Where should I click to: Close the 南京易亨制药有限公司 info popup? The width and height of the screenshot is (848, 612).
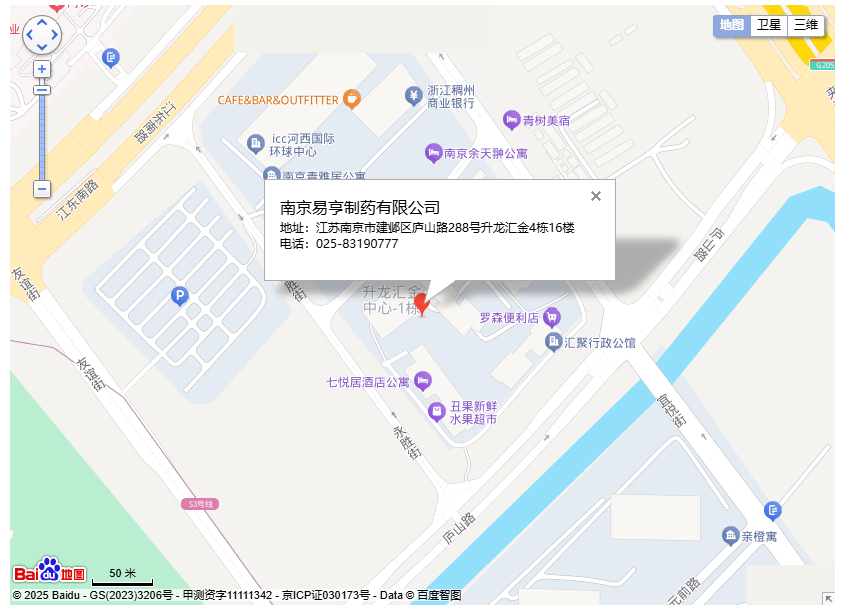coord(596,196)
